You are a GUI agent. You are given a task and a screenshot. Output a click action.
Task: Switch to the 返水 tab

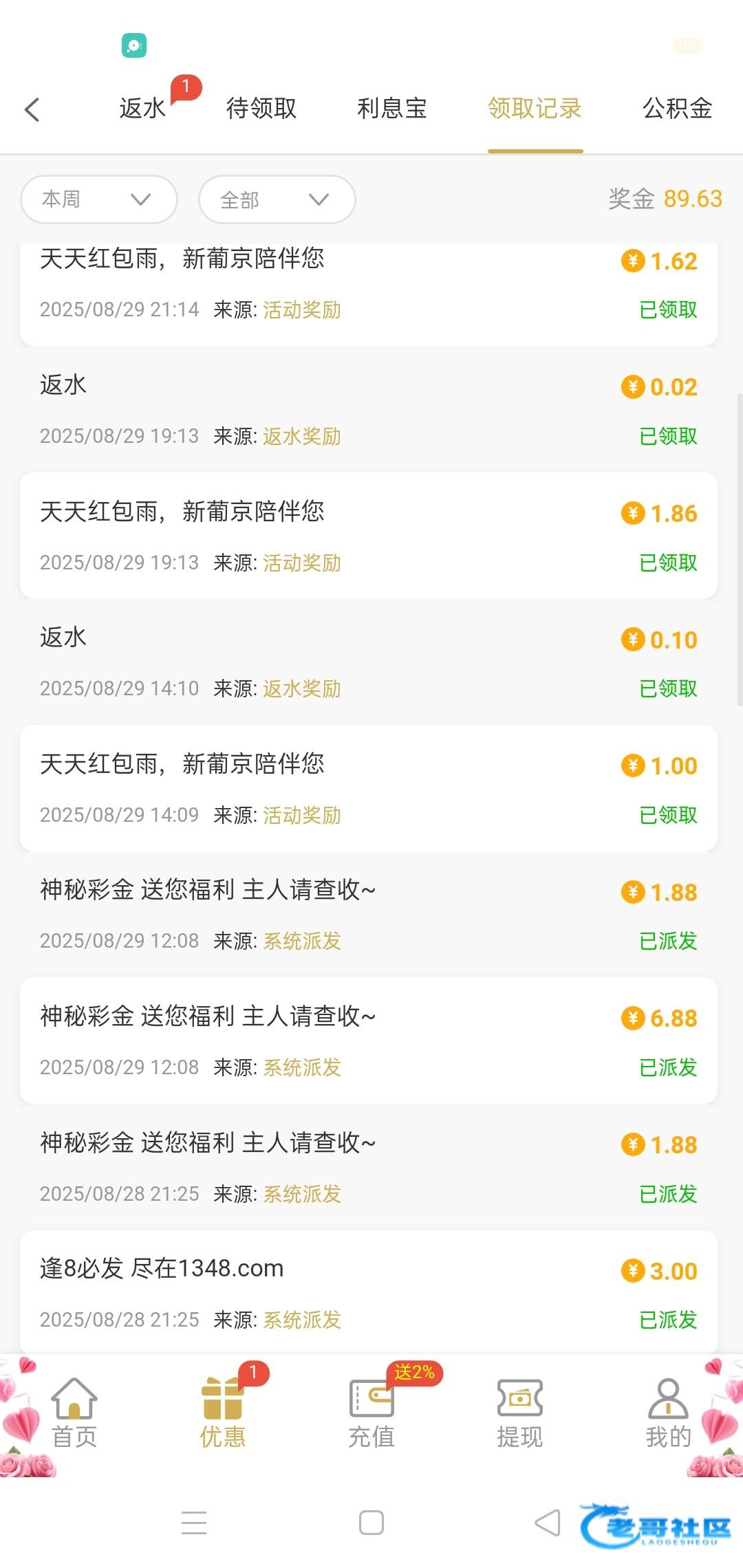tap(142, 109)
